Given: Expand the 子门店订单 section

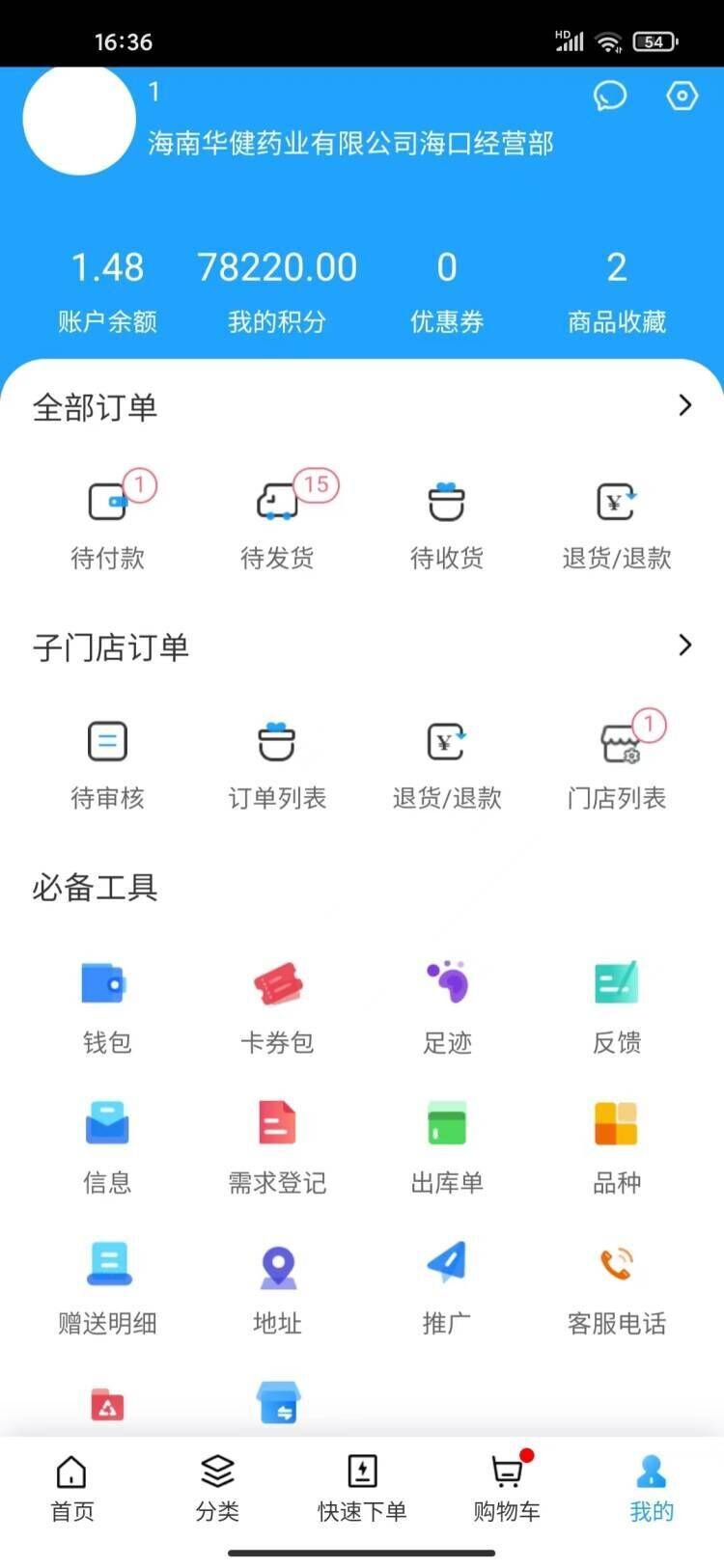Looking at the screenshot, I should [x=684, y=645].
